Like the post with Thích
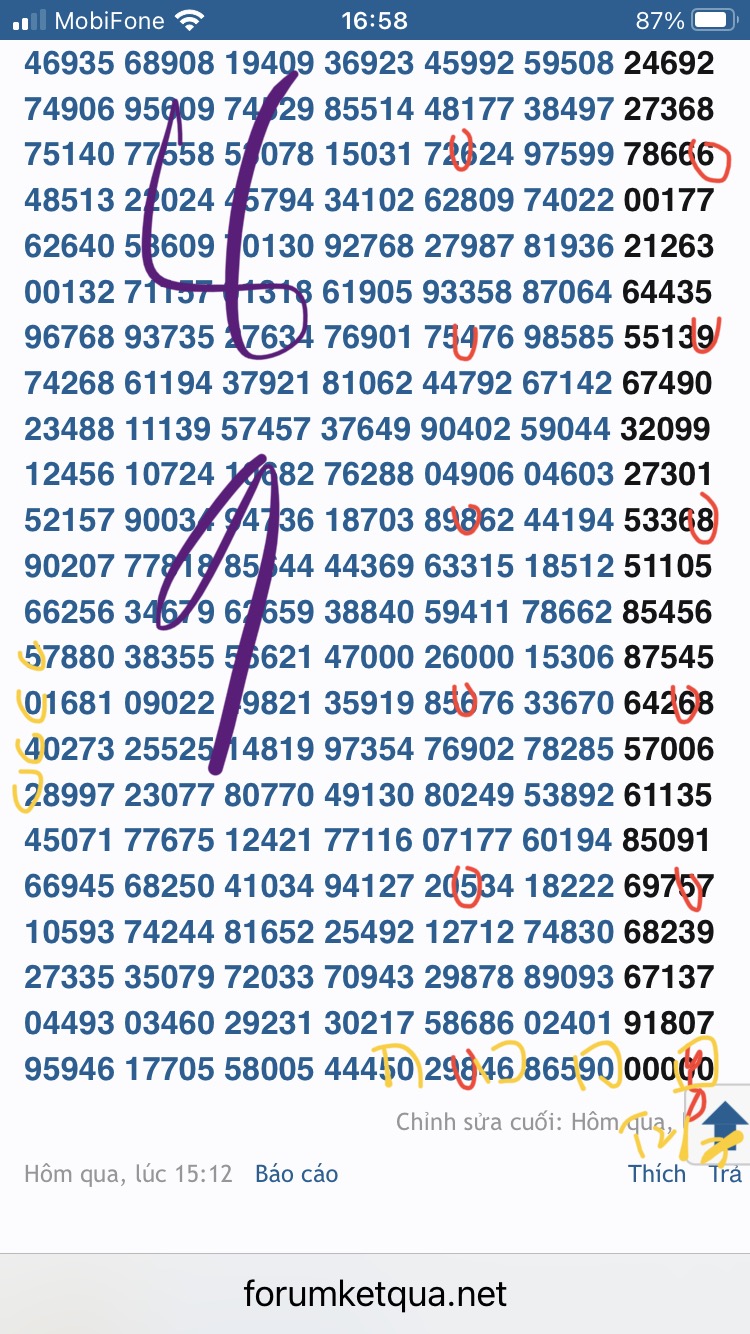The image size is (750, 1334). (x=656, y=1173)
